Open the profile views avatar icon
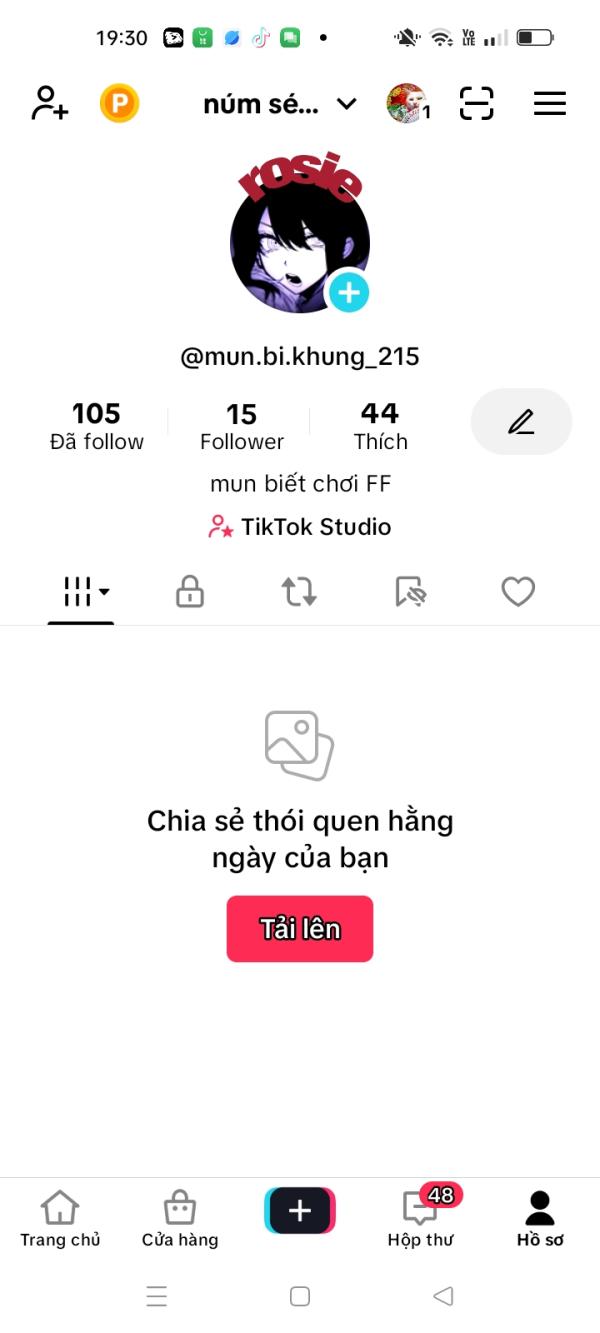Screen dimensions: 600x1333 point(408,103)
